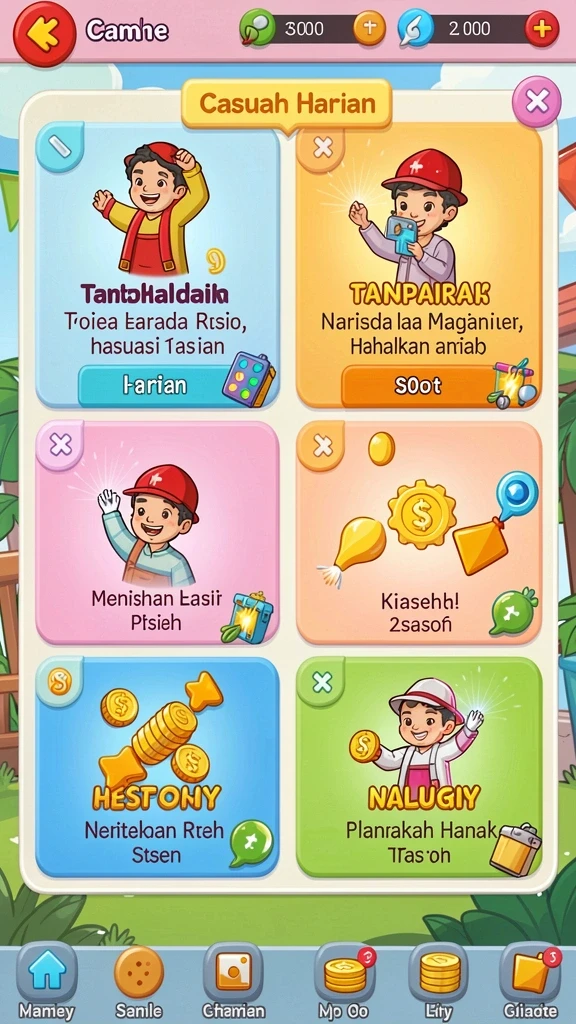This screenshot has height=1024, width=576.
Task: Open the HESTONY coins card
Action: (157, 767)
